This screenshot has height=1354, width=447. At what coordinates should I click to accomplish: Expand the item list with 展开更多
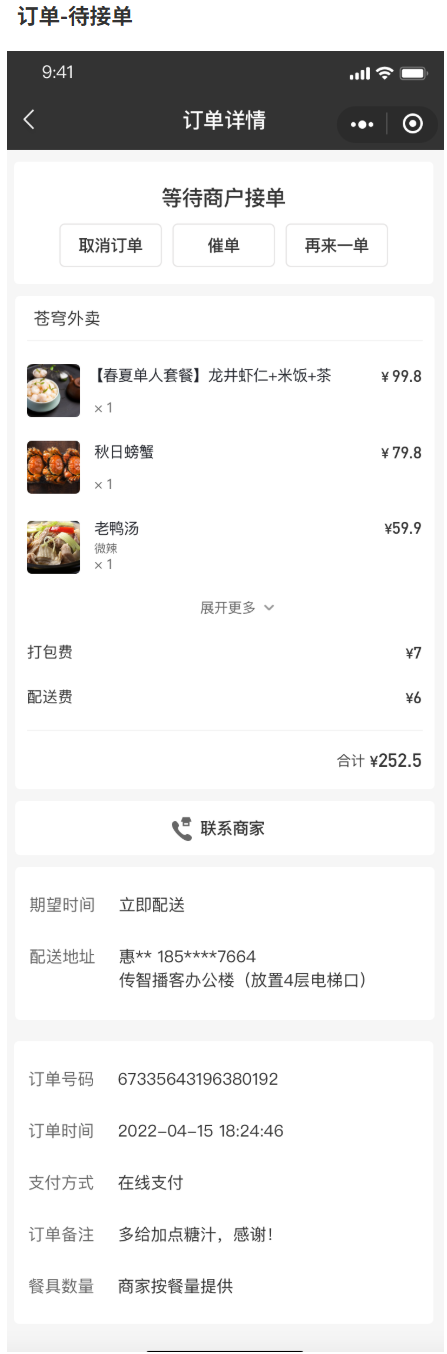coord(237,608)
